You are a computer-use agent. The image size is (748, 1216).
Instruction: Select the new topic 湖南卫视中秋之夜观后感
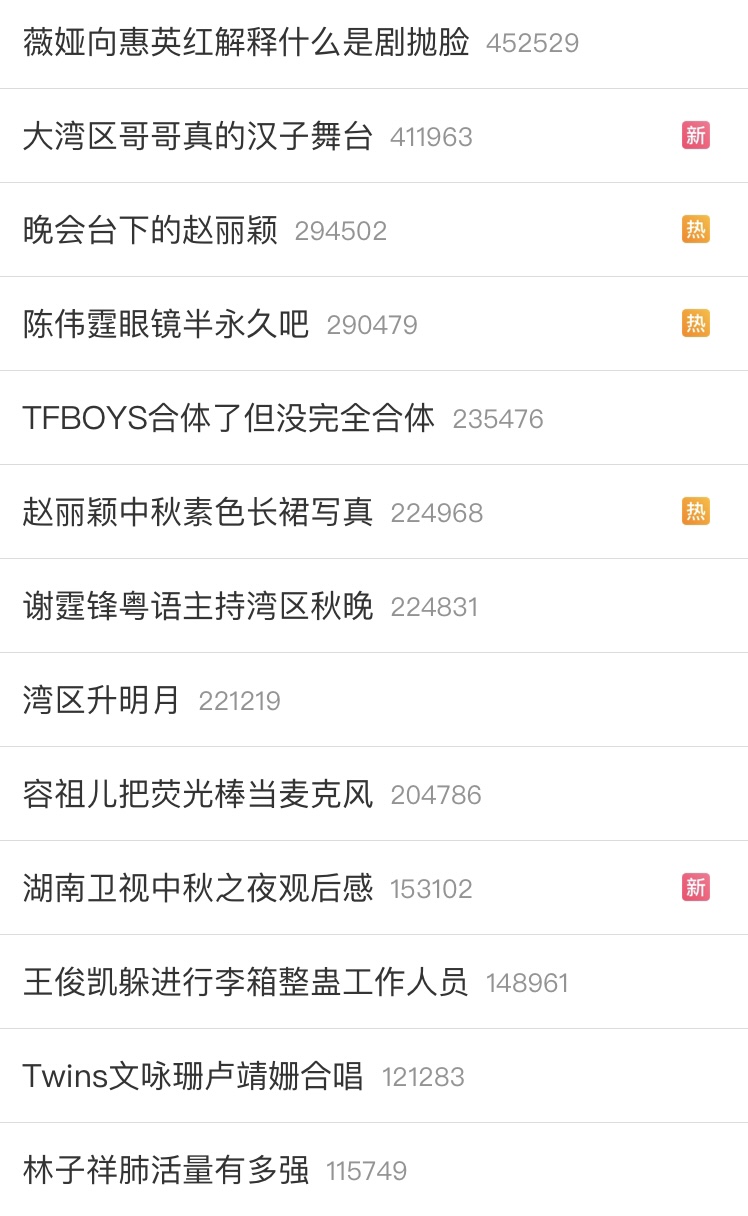tap(198, 889)
